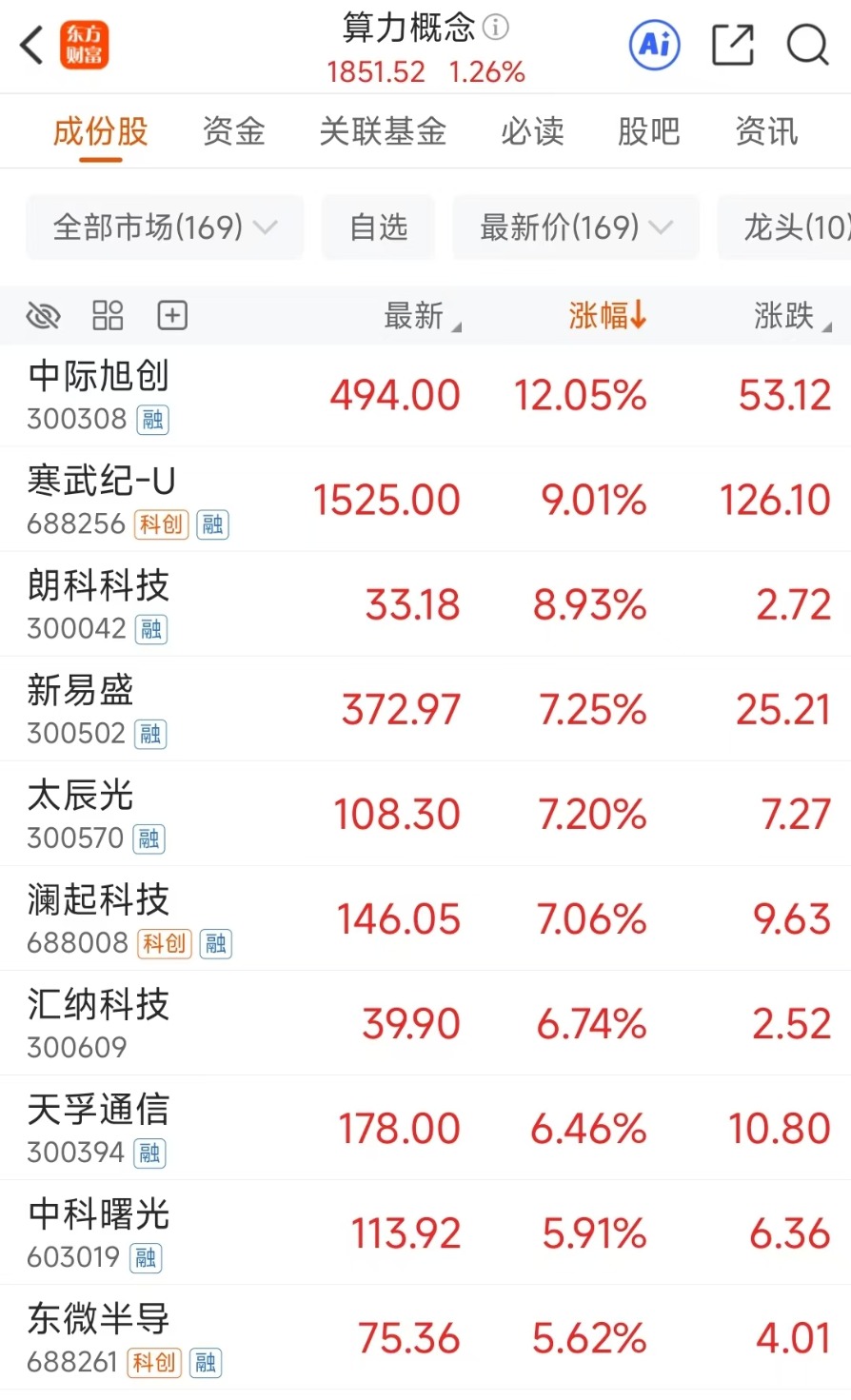Screen dimensions: 851x1400
Task: Select the 自选 filter chip
Action: [x=378, y=227]
